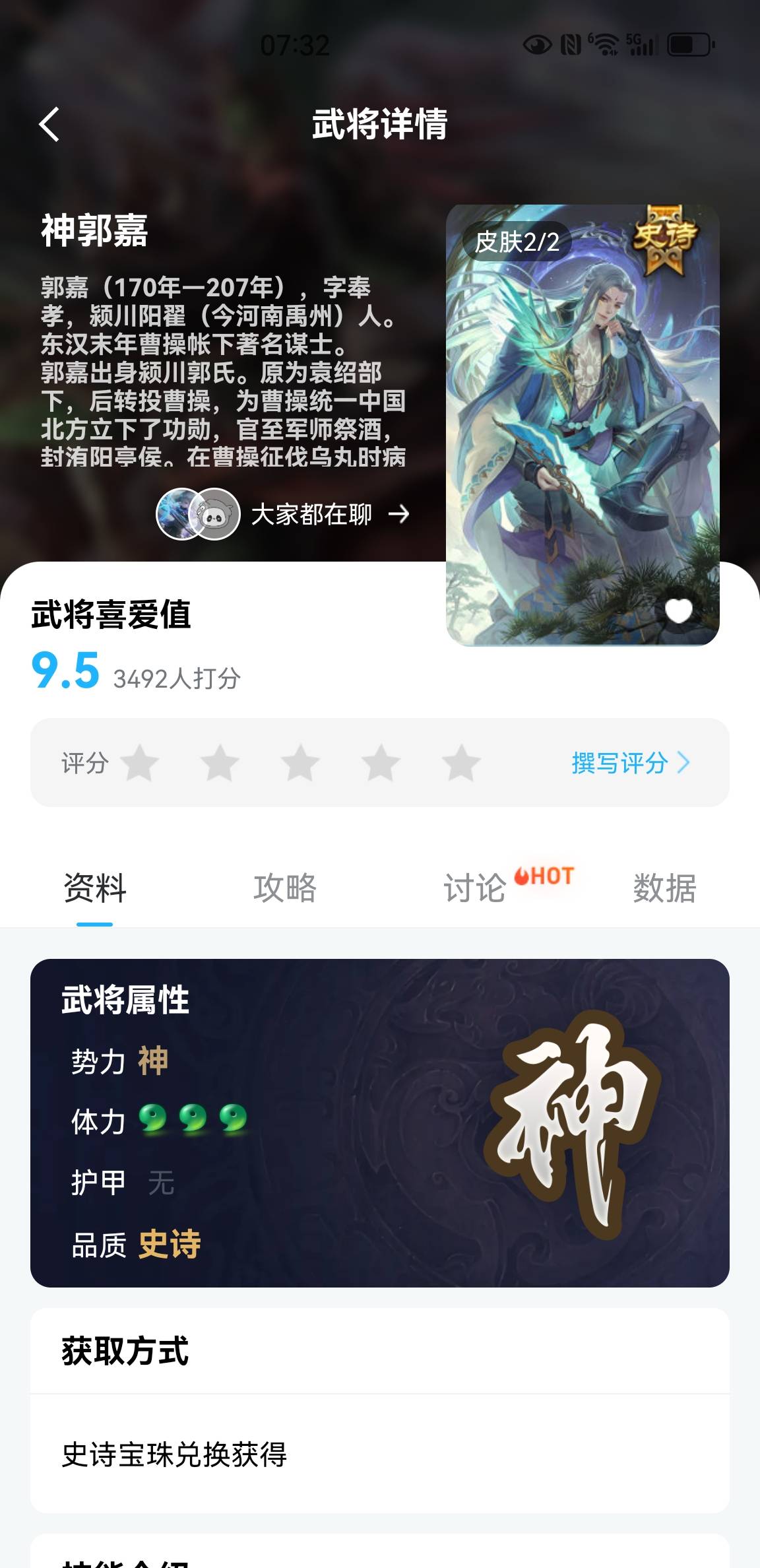Viewport: 760px width, 1568px height.
Task: Switch to the 数据 tab
Action: tap(664, 888)
